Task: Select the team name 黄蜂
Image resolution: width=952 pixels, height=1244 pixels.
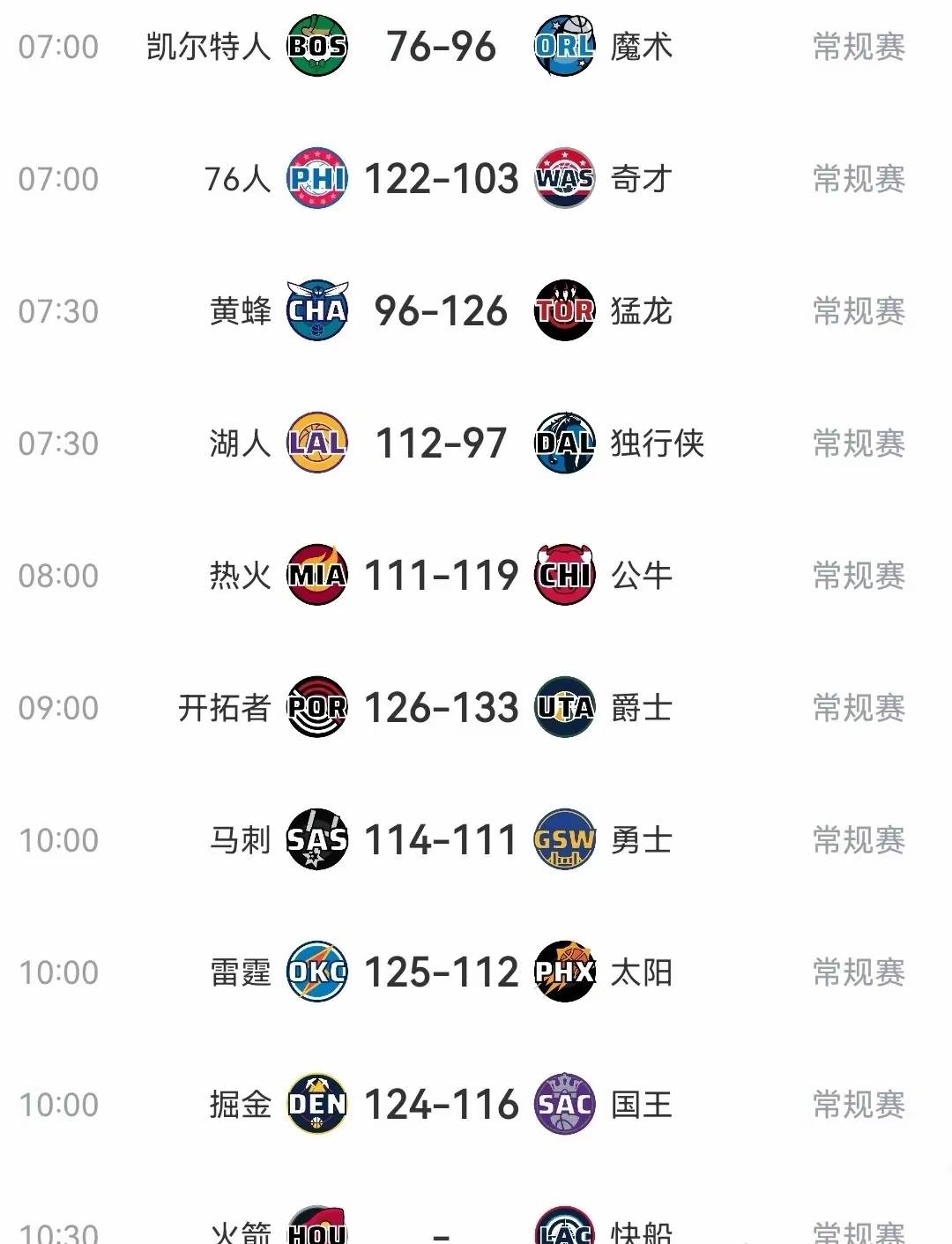Action: click(242, 310)
